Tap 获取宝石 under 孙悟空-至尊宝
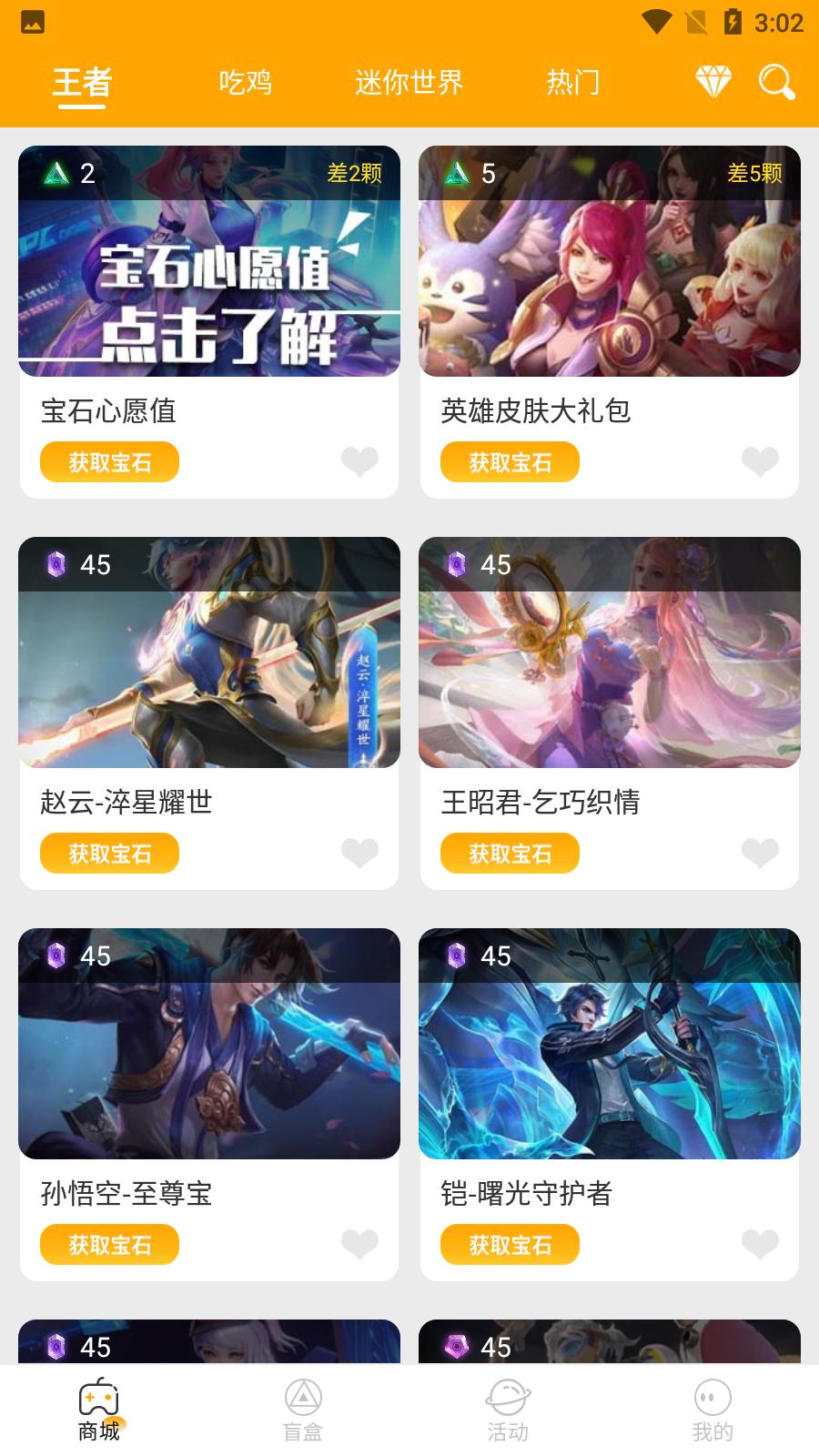The width and height of the screenshot is (819, 1456). click(109, 1245)
